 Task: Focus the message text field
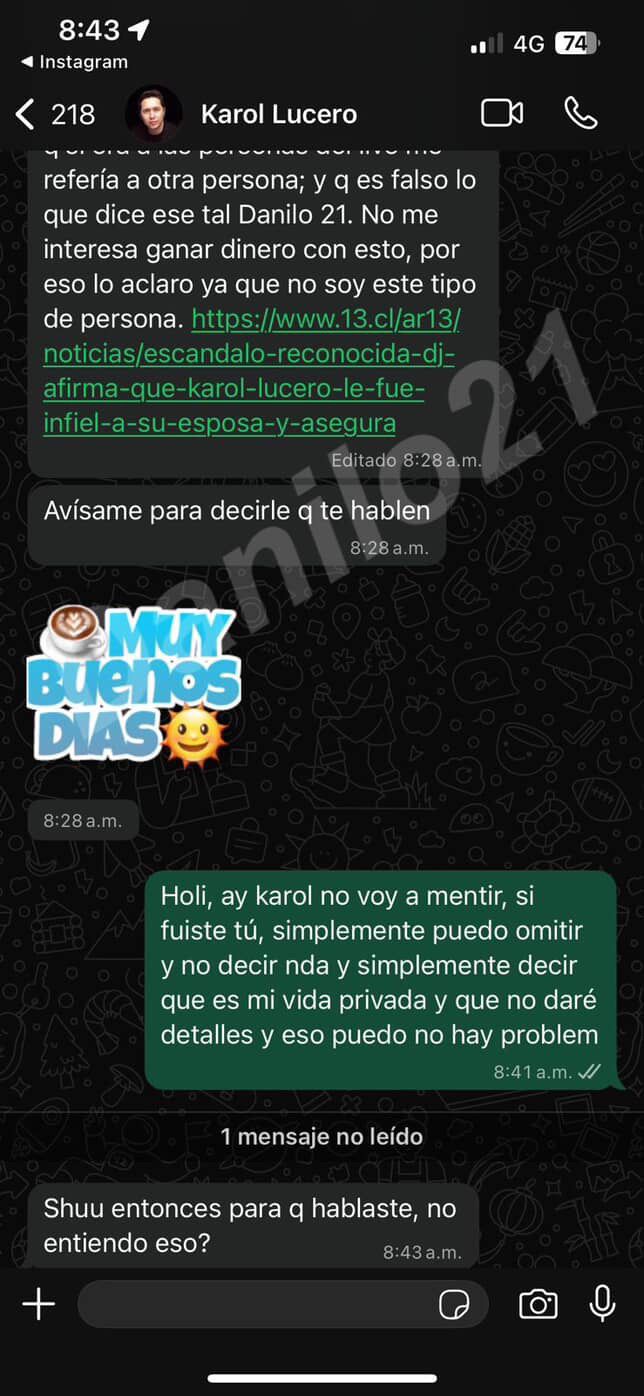(250, 1304)
